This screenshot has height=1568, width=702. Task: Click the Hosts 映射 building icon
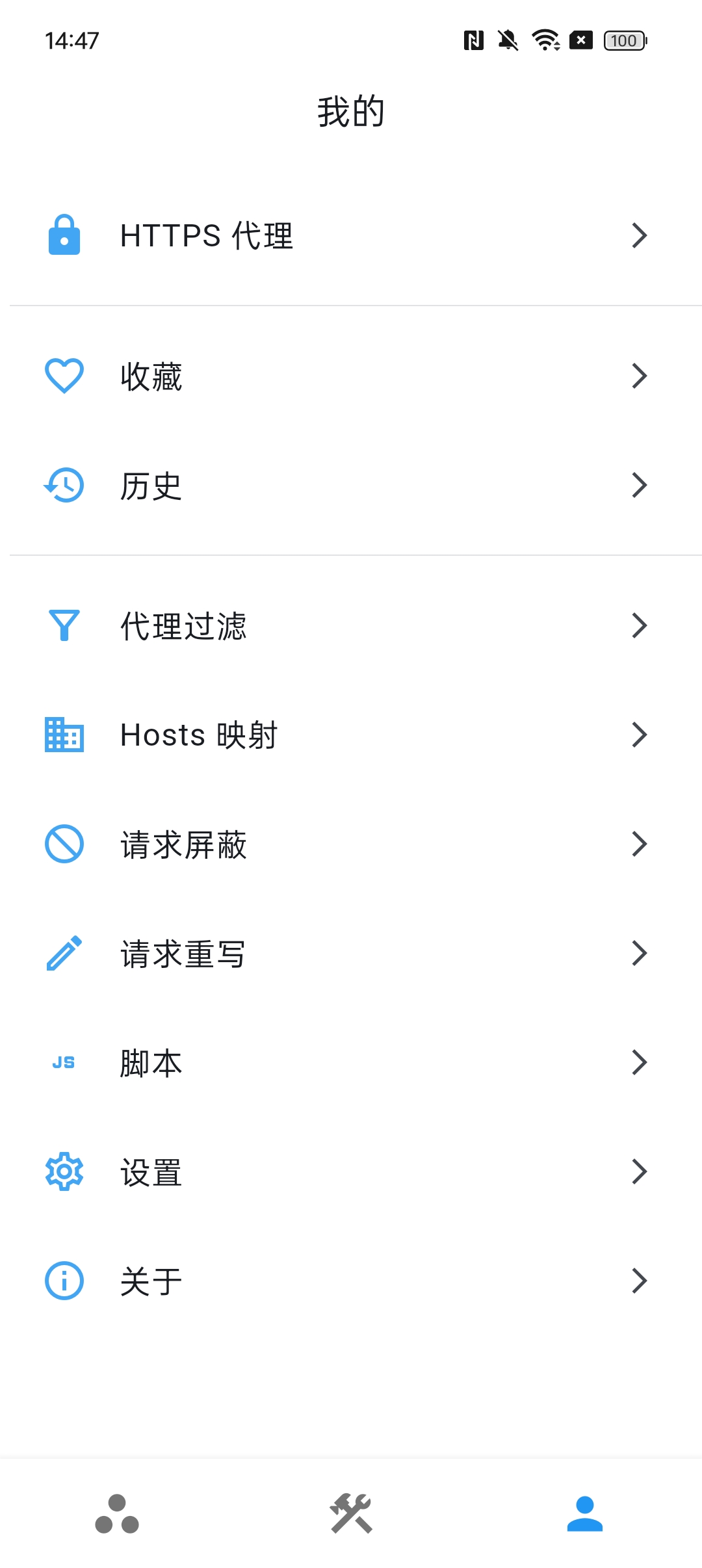click(63, 735)
